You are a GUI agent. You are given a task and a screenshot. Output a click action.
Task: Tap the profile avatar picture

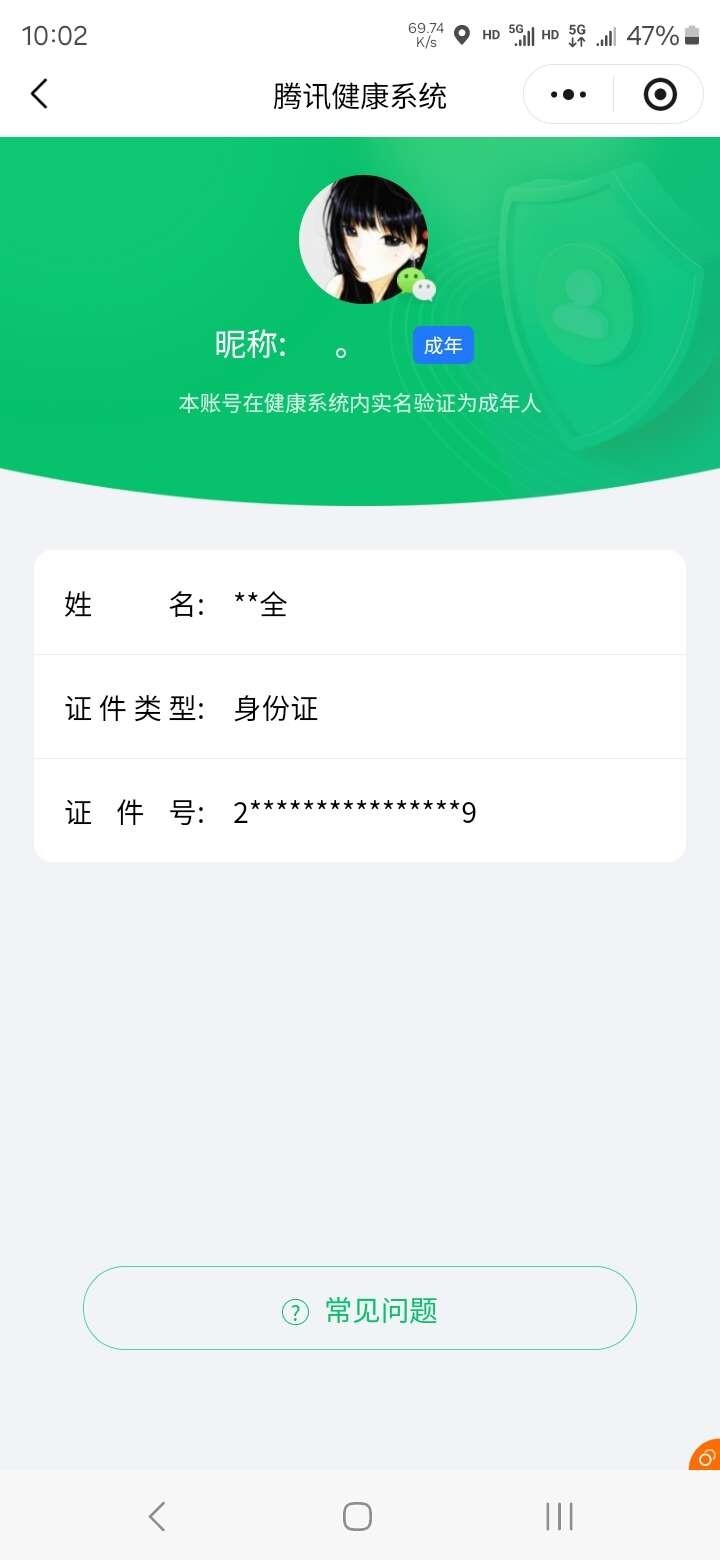(363, 238)
